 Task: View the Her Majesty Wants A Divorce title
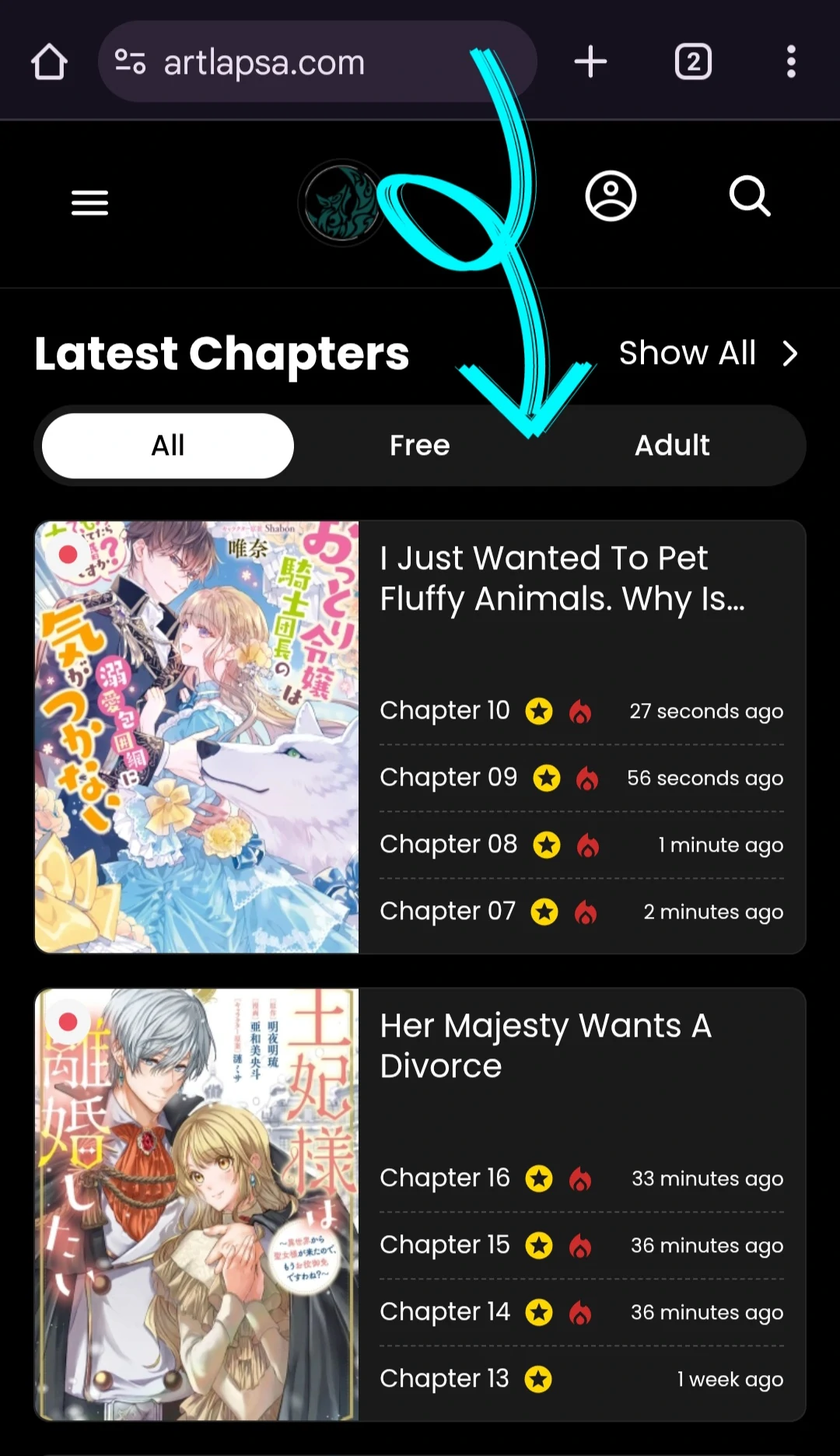pyautogui.click(x=544, y=1045)
